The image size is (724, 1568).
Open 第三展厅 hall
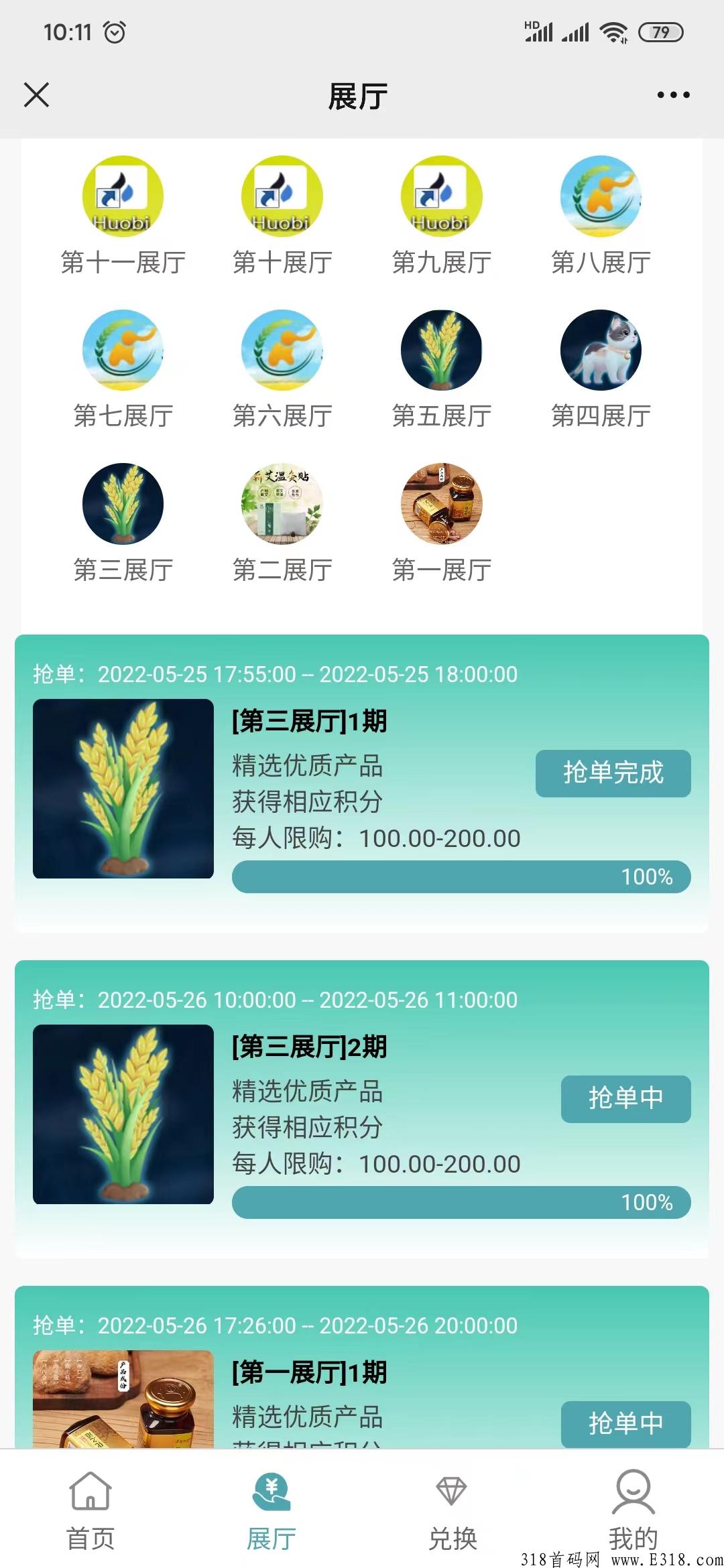[x=123, y=524]
